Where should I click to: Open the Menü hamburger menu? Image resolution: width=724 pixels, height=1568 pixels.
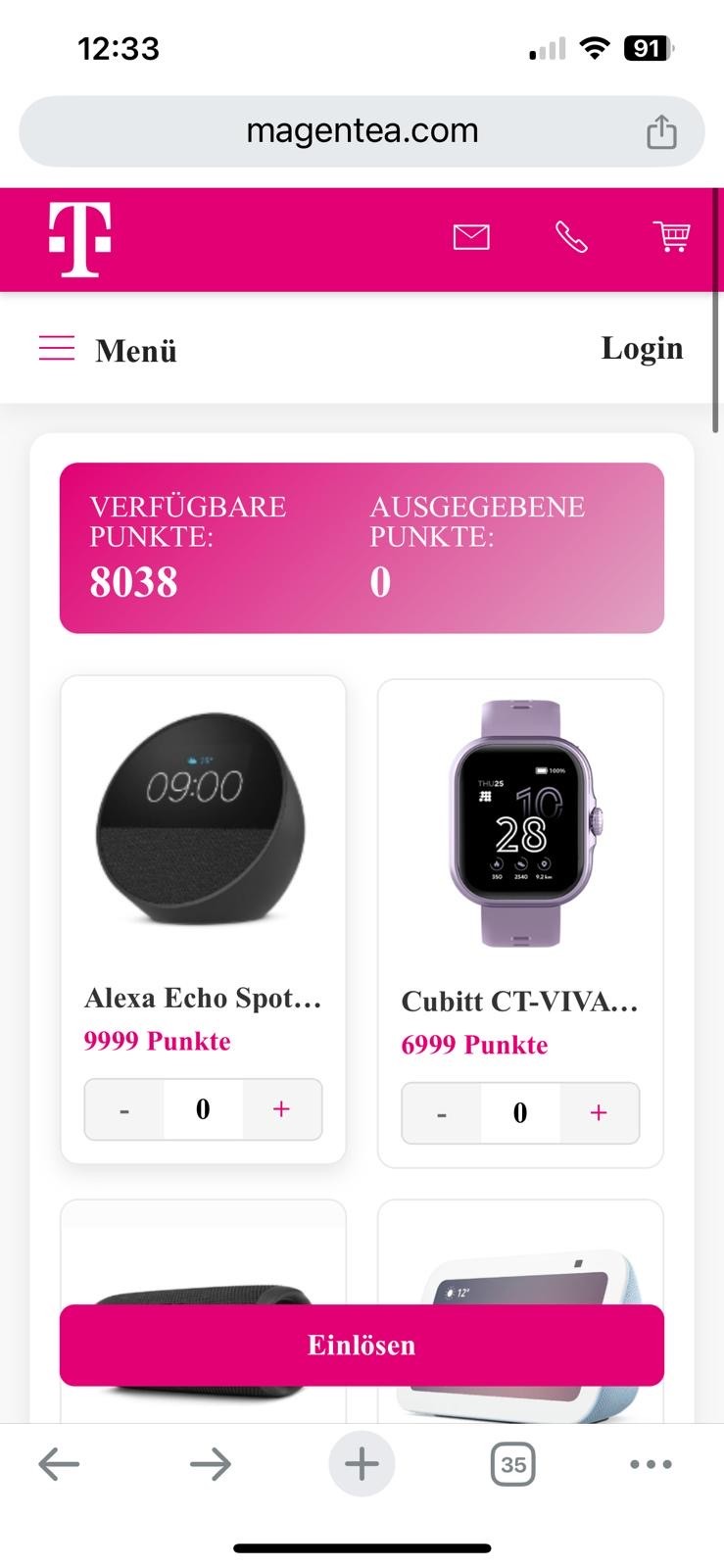pyautogui.click(x=57, y=349)
